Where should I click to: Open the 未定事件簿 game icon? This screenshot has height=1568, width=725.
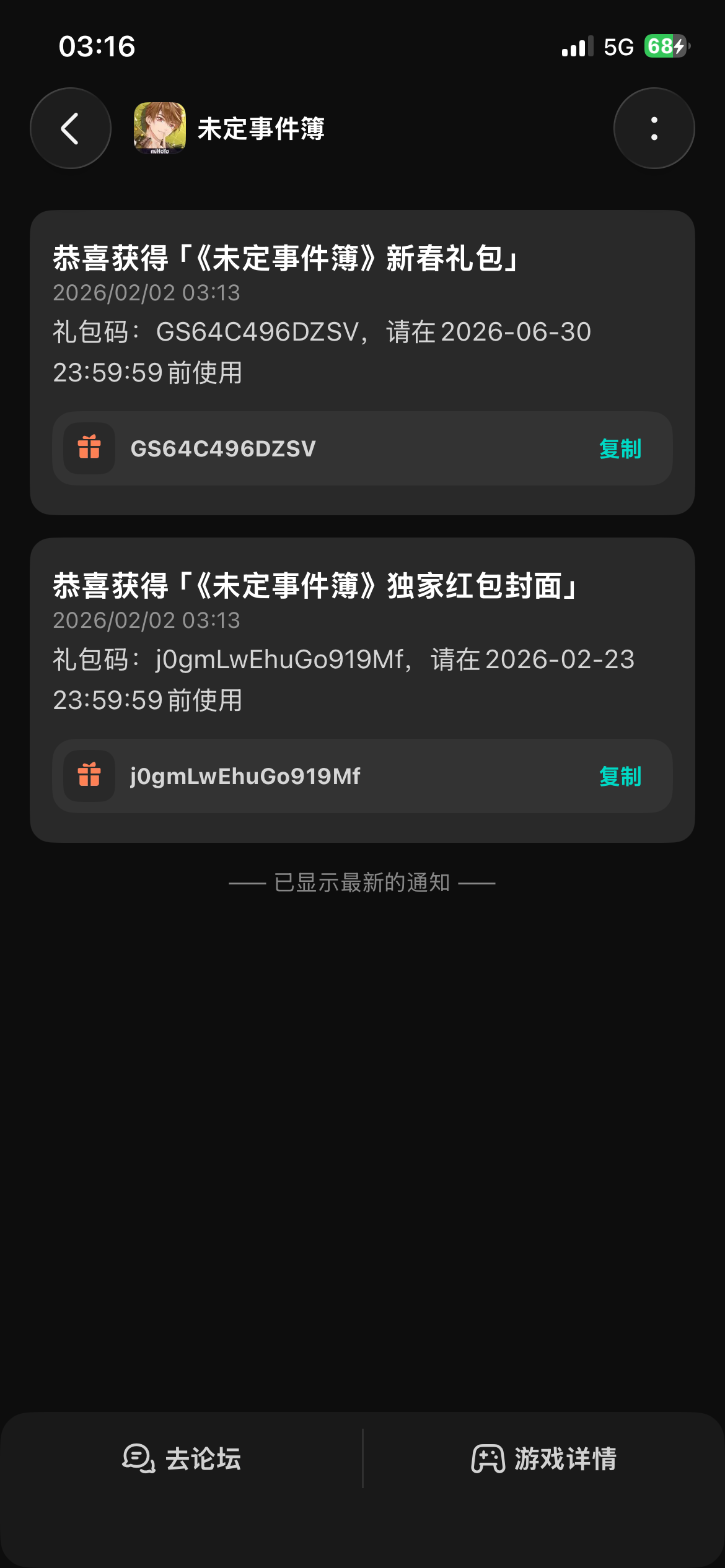pos(160,128)
